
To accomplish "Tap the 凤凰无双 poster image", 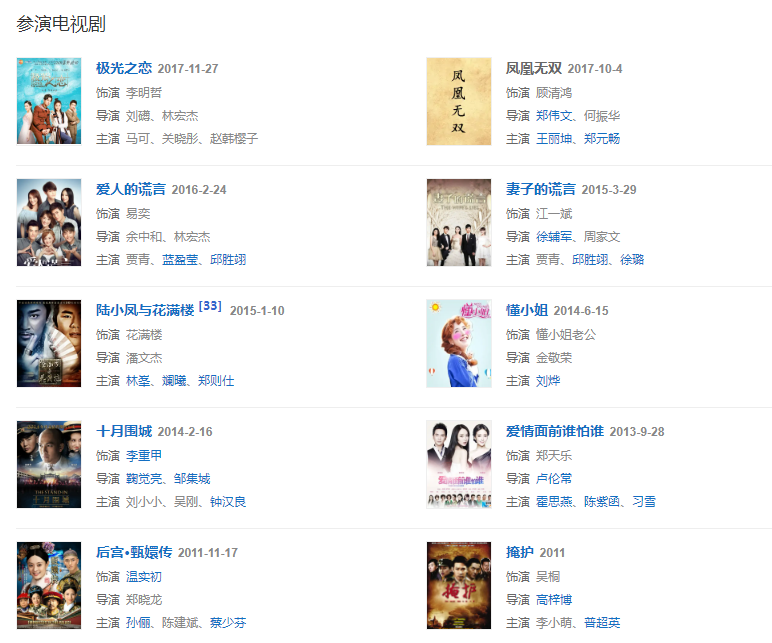I will [459, 101].
